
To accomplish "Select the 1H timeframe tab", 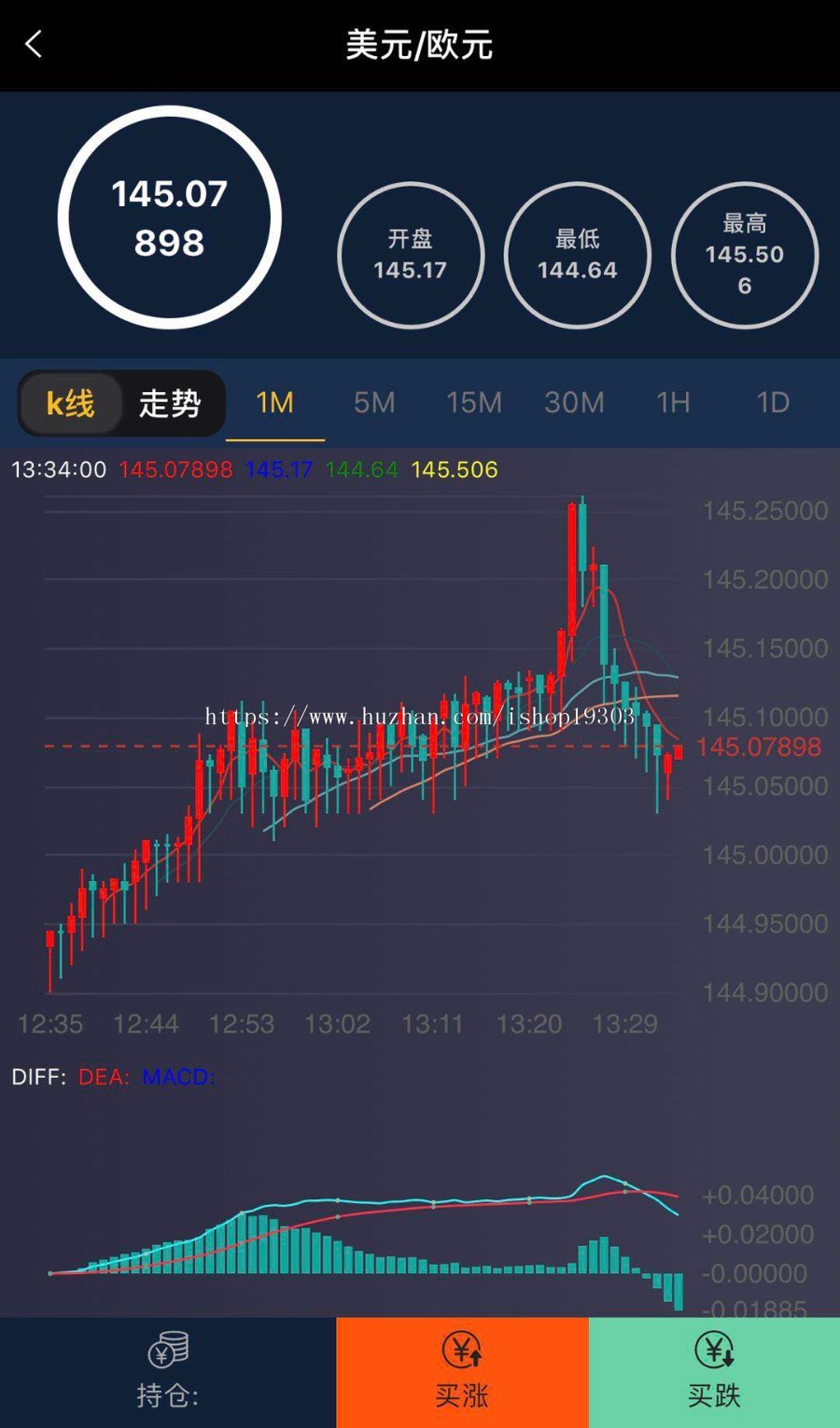I will coord(673,403).
